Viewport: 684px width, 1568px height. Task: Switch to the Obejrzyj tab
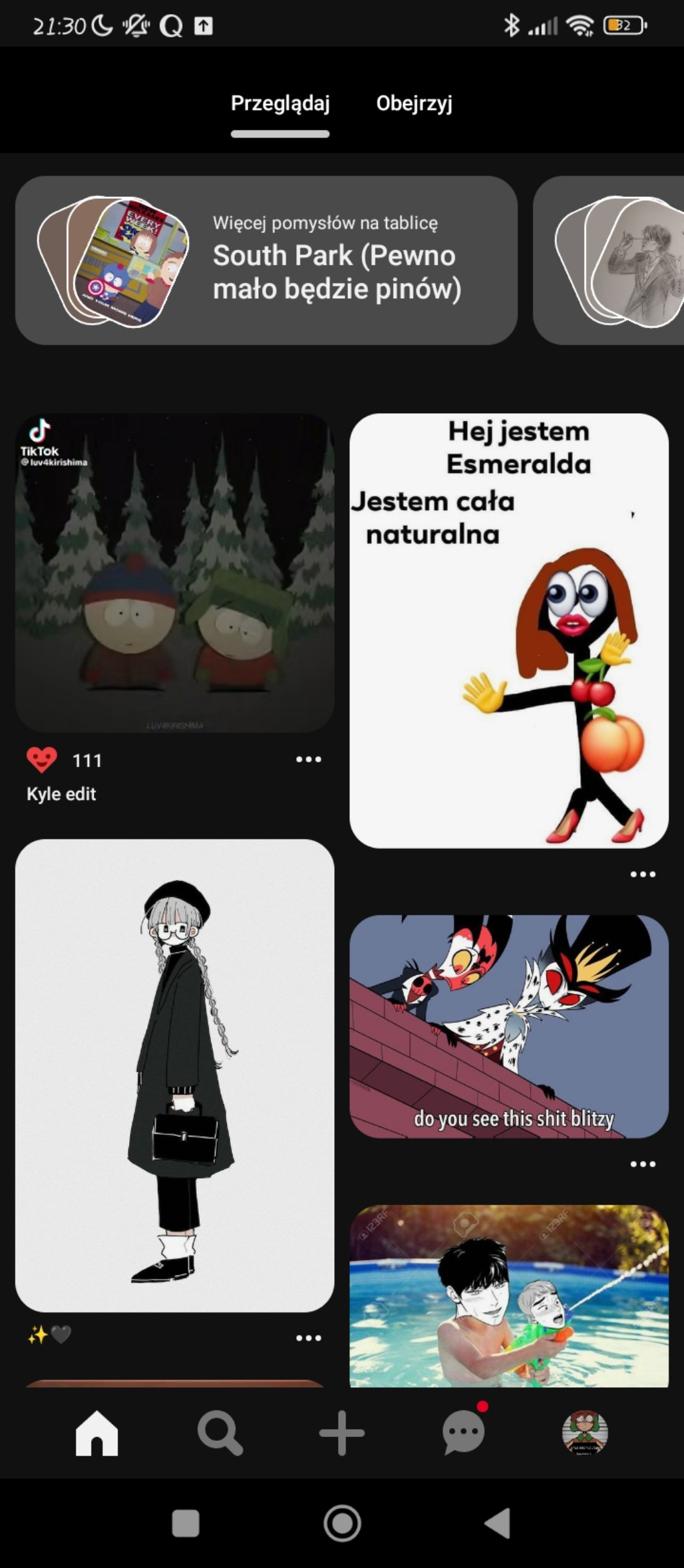click(x=414, y=103)
